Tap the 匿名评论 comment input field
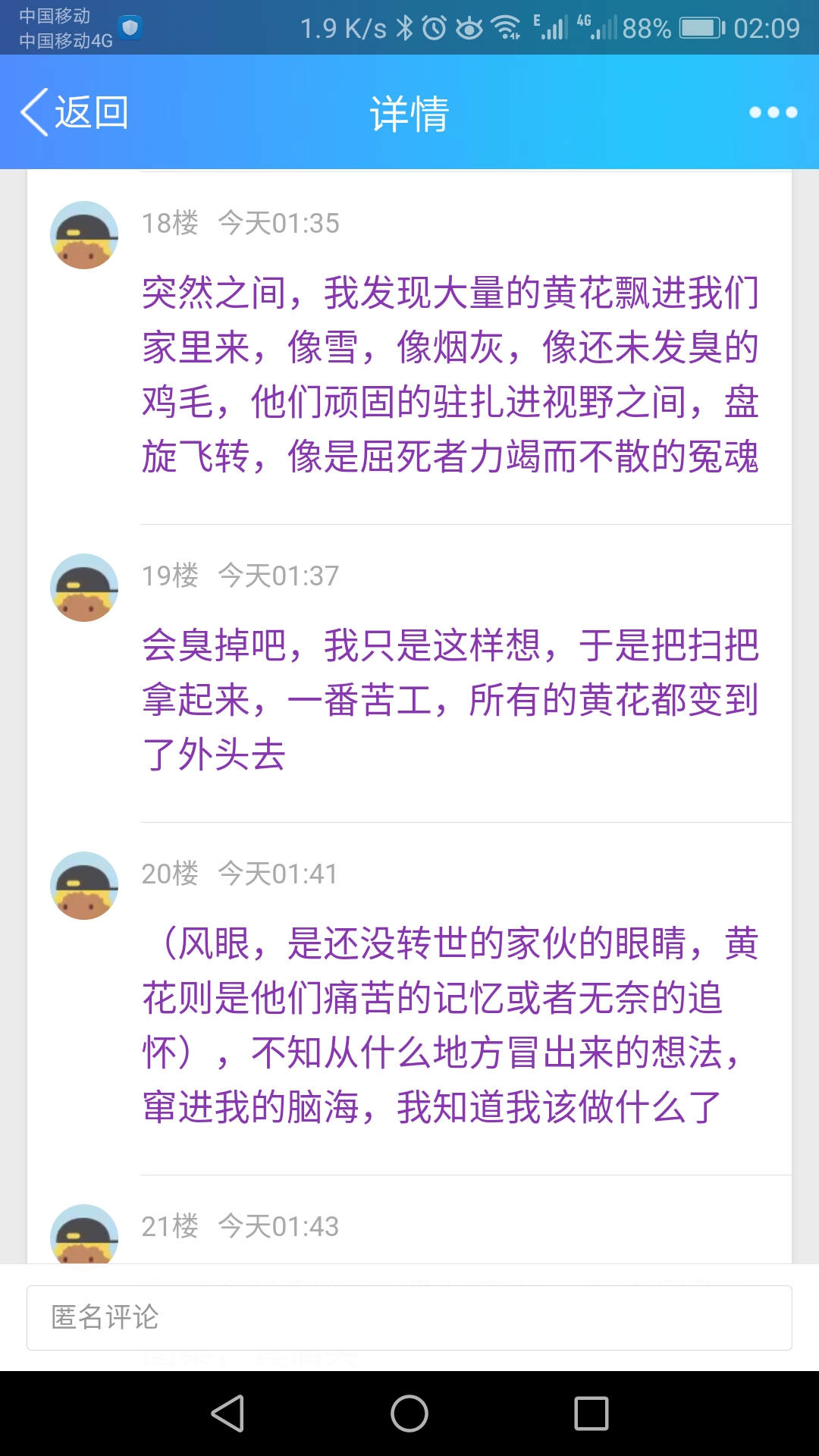Screen dimensions: 819x1456 (x=409, y=1317)
